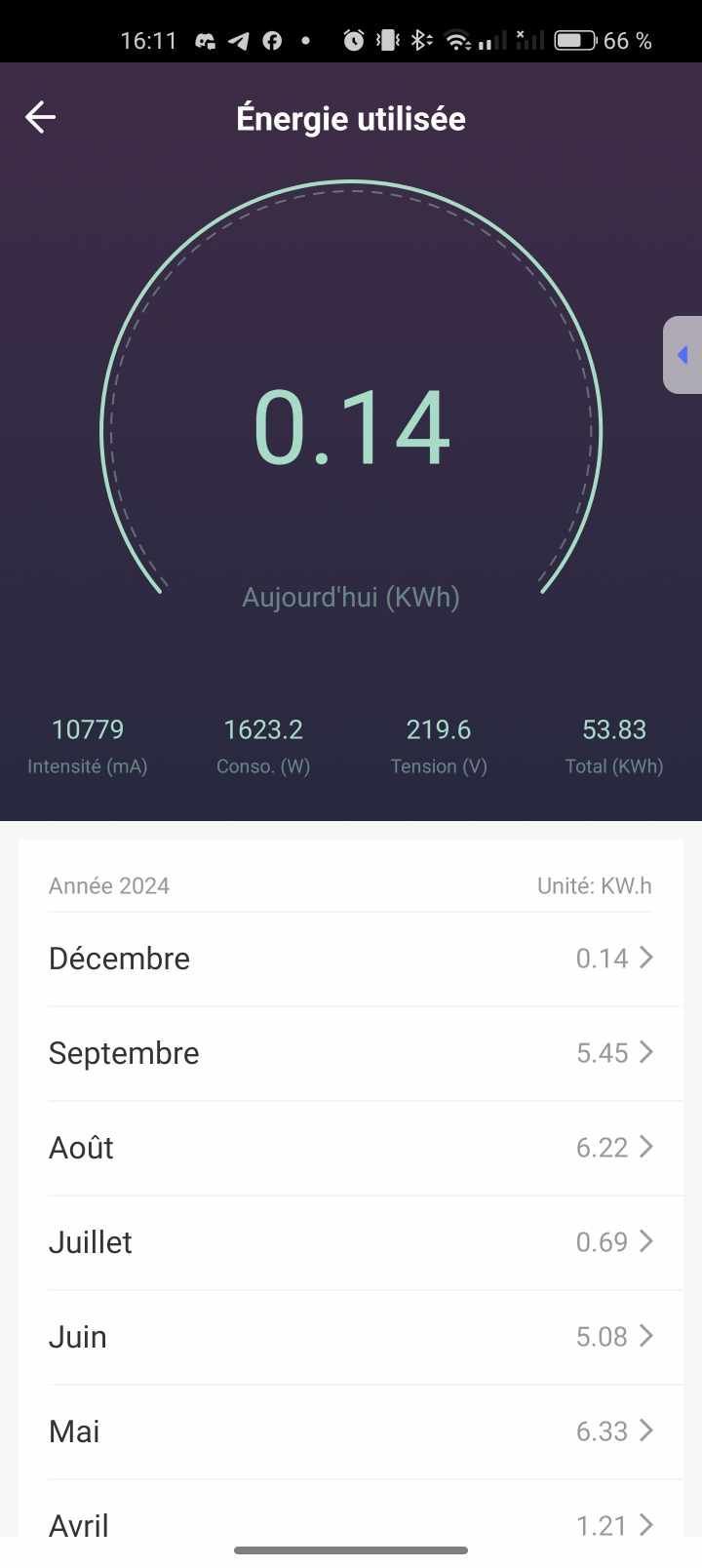Image resolution: width=702 pixels, height=1568 pixels.
Task: View Août consumption breakdown
Action: pos(351,1148)
